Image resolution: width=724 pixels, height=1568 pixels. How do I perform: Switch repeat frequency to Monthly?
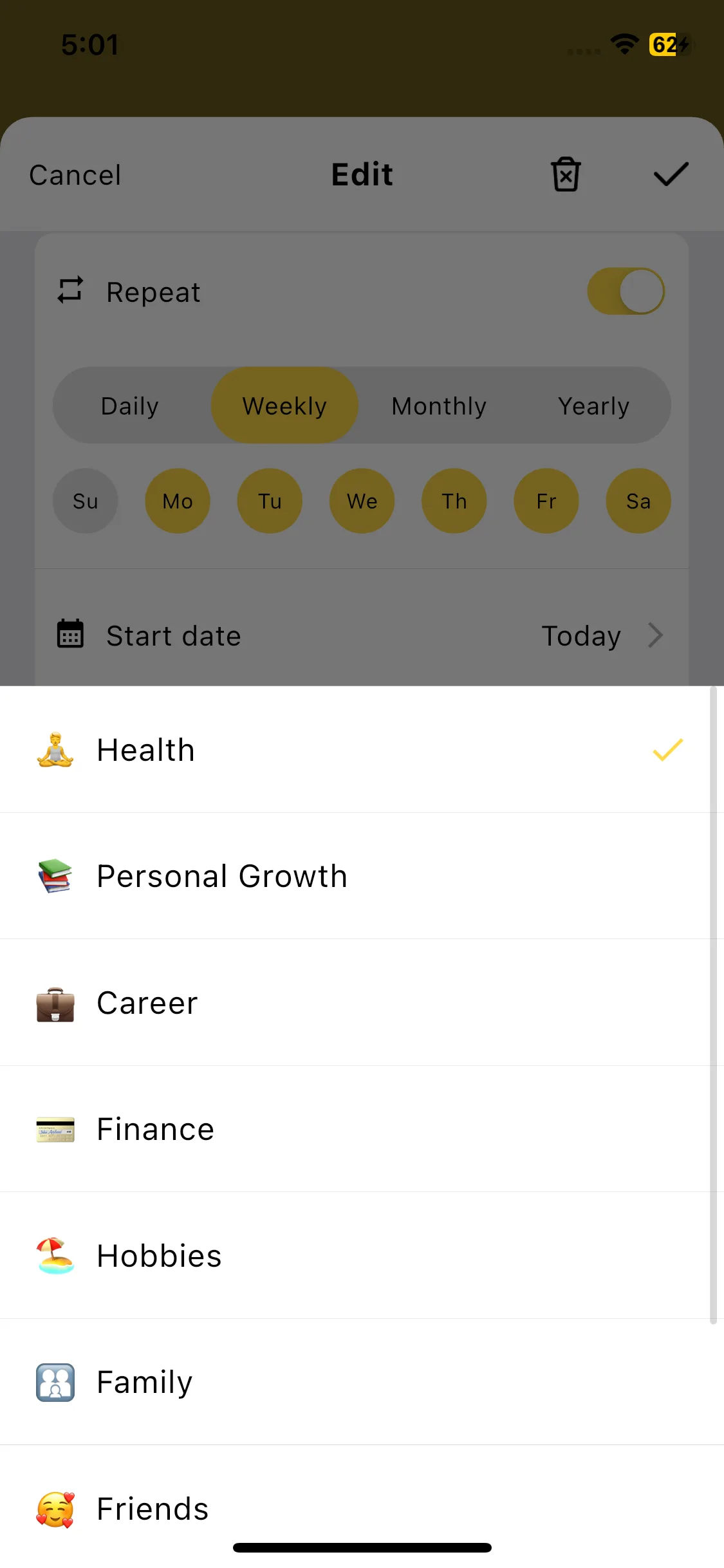[439, 406]
